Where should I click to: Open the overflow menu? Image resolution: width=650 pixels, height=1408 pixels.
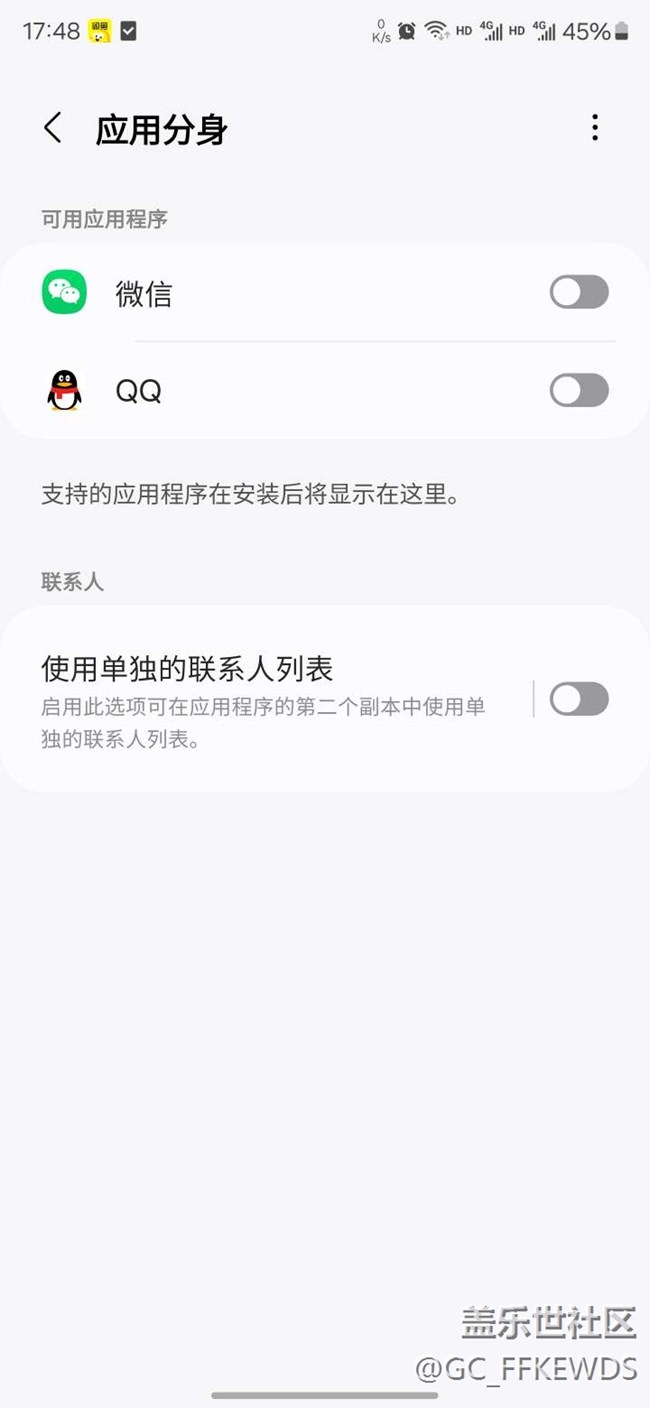tap(595, 128)
